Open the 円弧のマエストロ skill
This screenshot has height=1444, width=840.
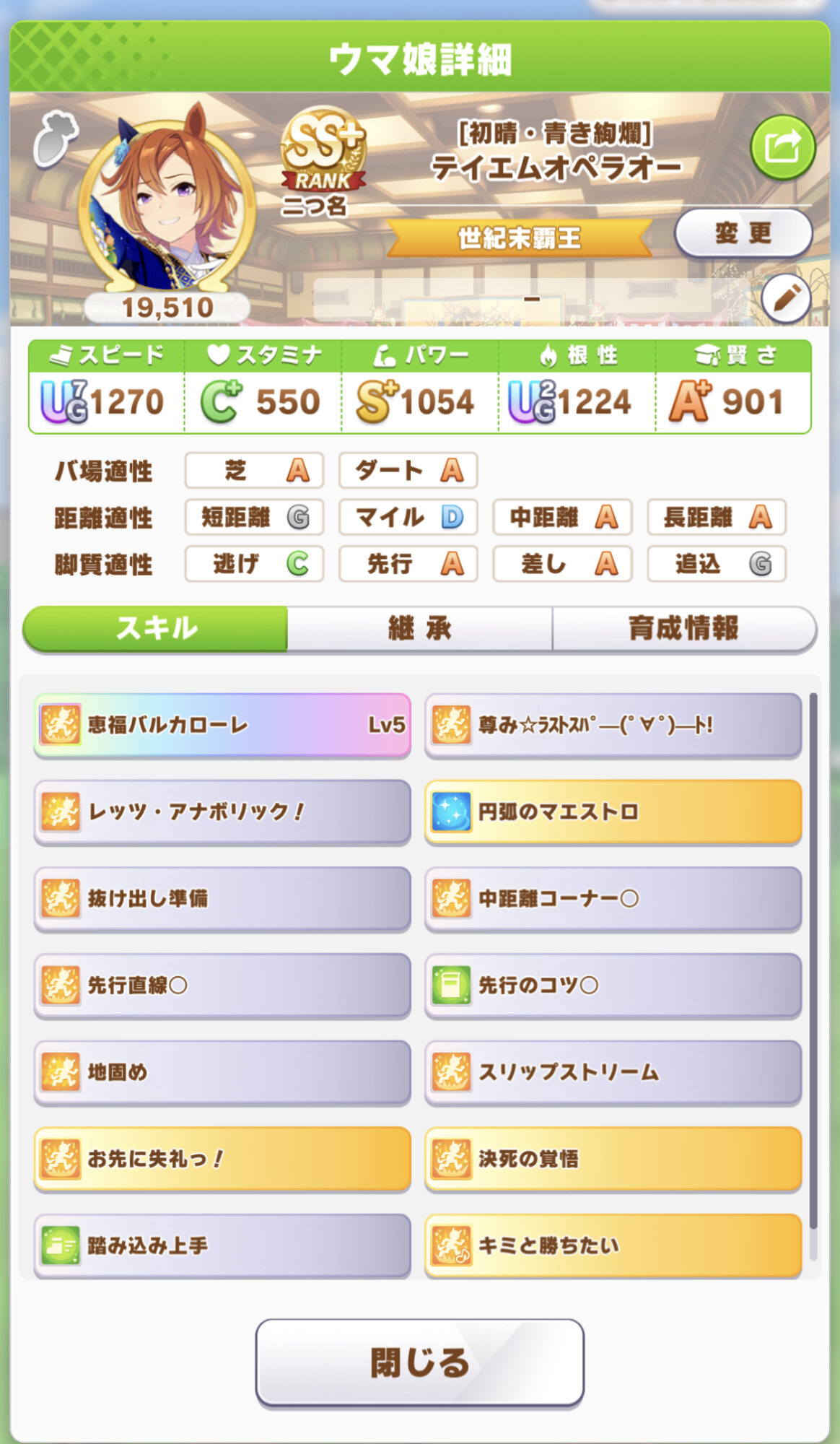click(613, 812)
